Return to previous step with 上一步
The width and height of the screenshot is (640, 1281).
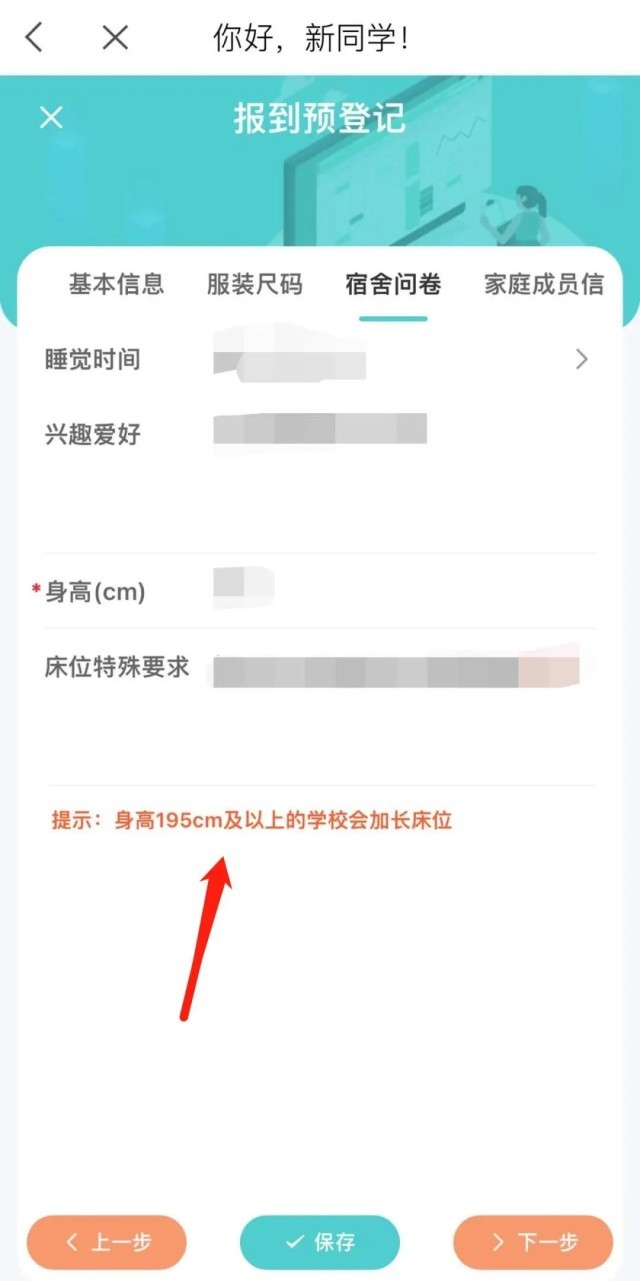(x=107, y=1242)
